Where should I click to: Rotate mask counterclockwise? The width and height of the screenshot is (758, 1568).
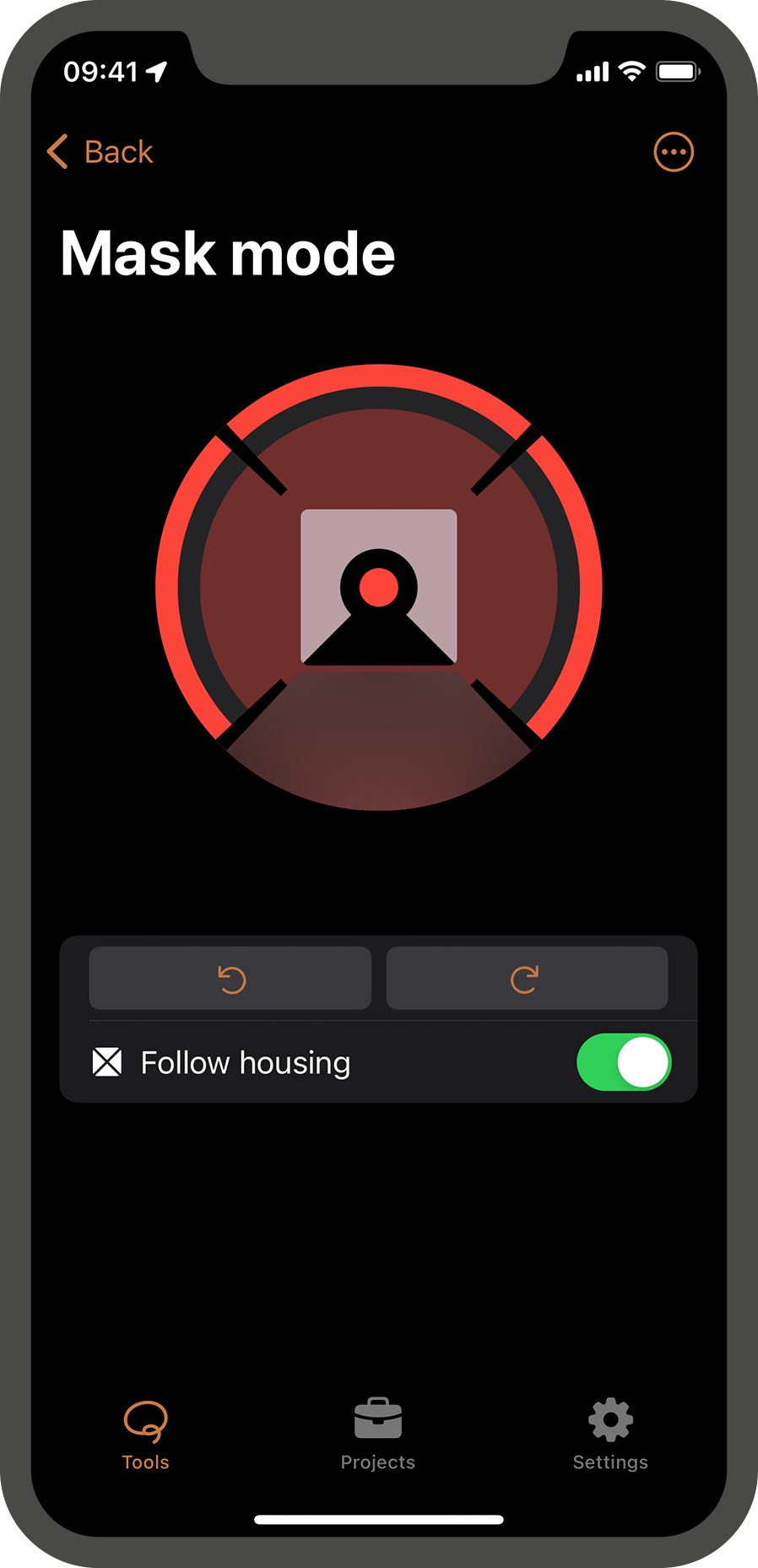(x=230, y=979)
